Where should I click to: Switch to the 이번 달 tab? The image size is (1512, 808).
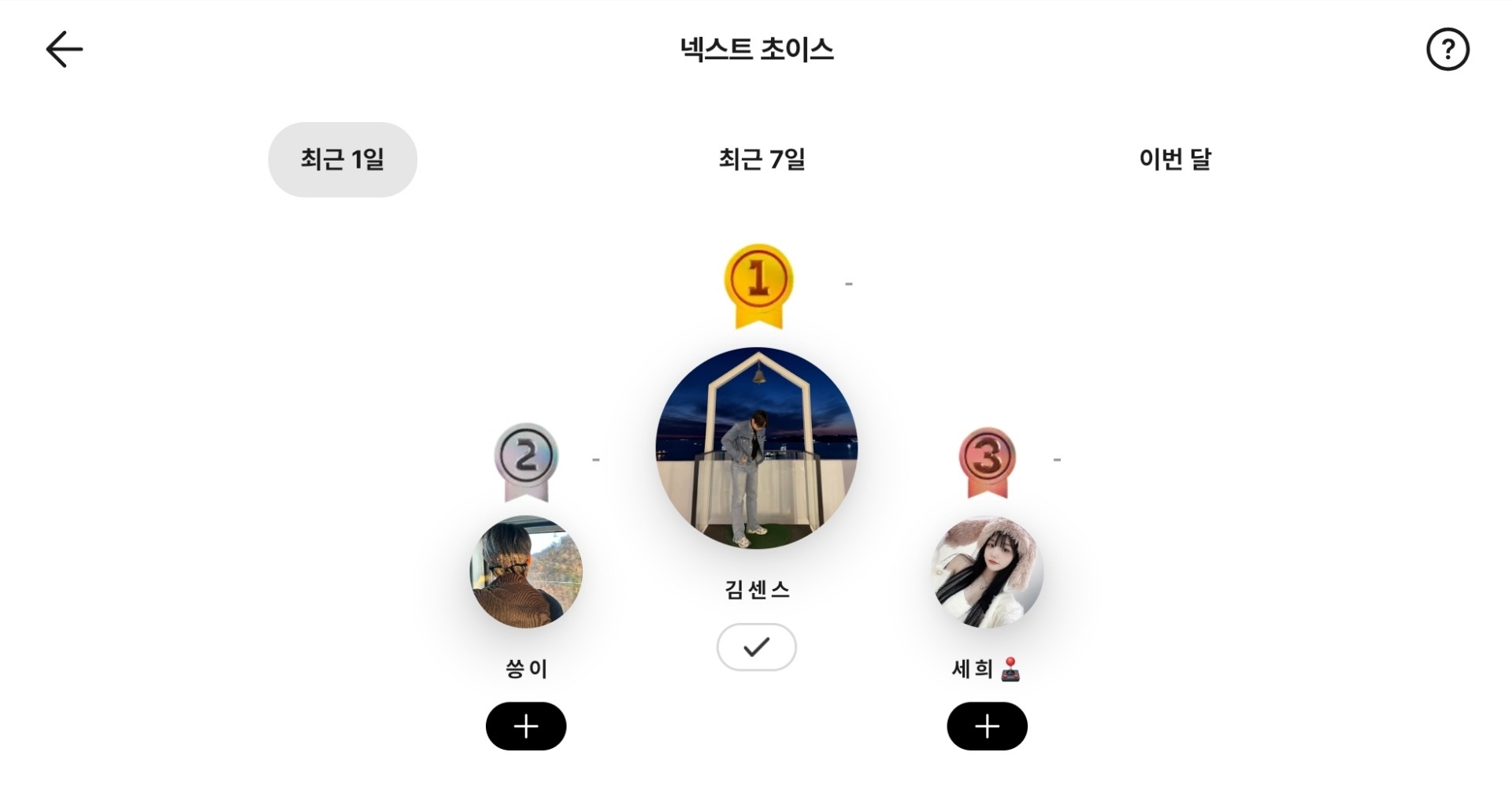pyautogui.click(x=1175, y=160)
